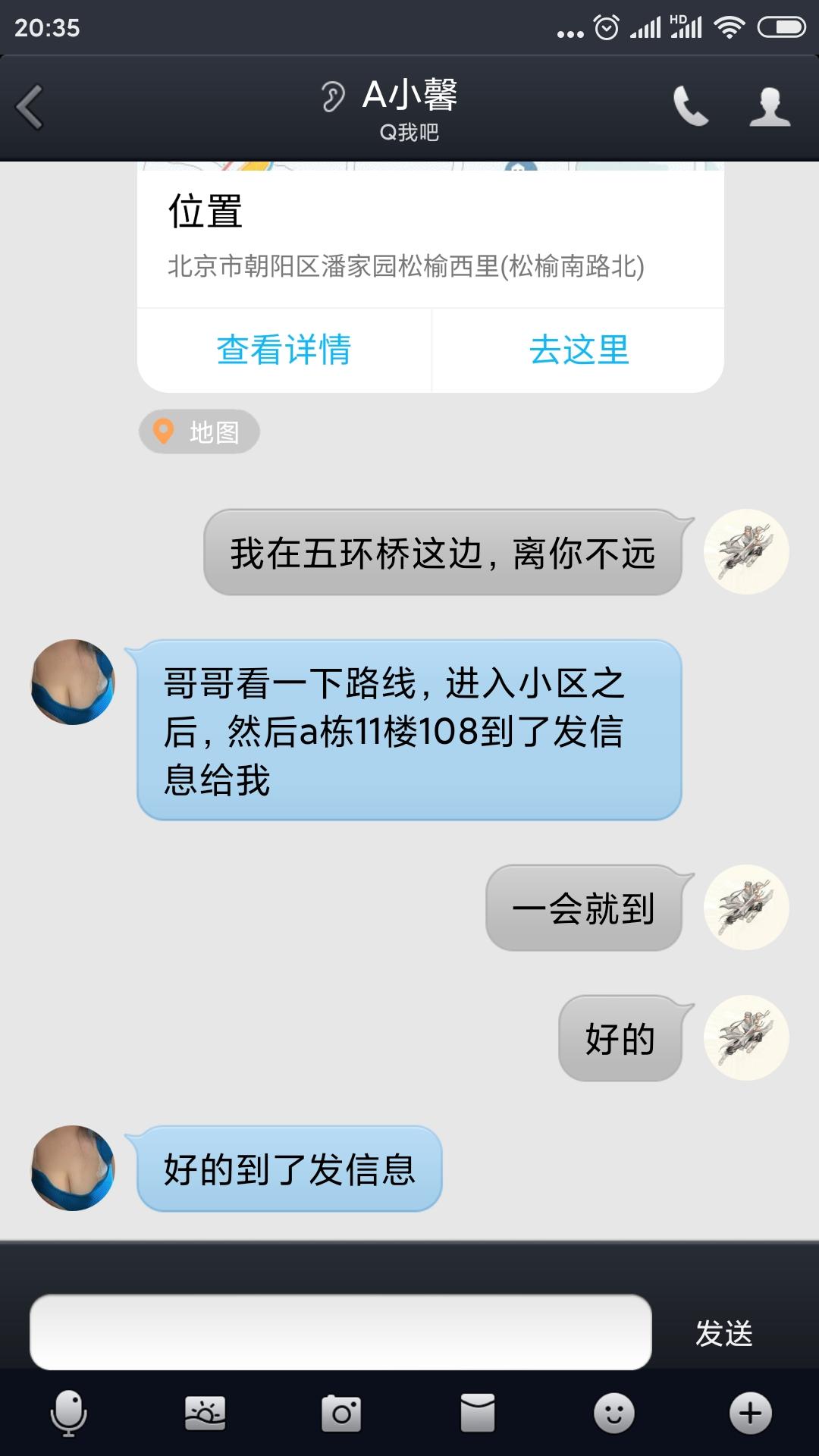This screenshot has width=819, height=1456.
Task: Go back with the left arrow chevron
Action: coord(30,106)
